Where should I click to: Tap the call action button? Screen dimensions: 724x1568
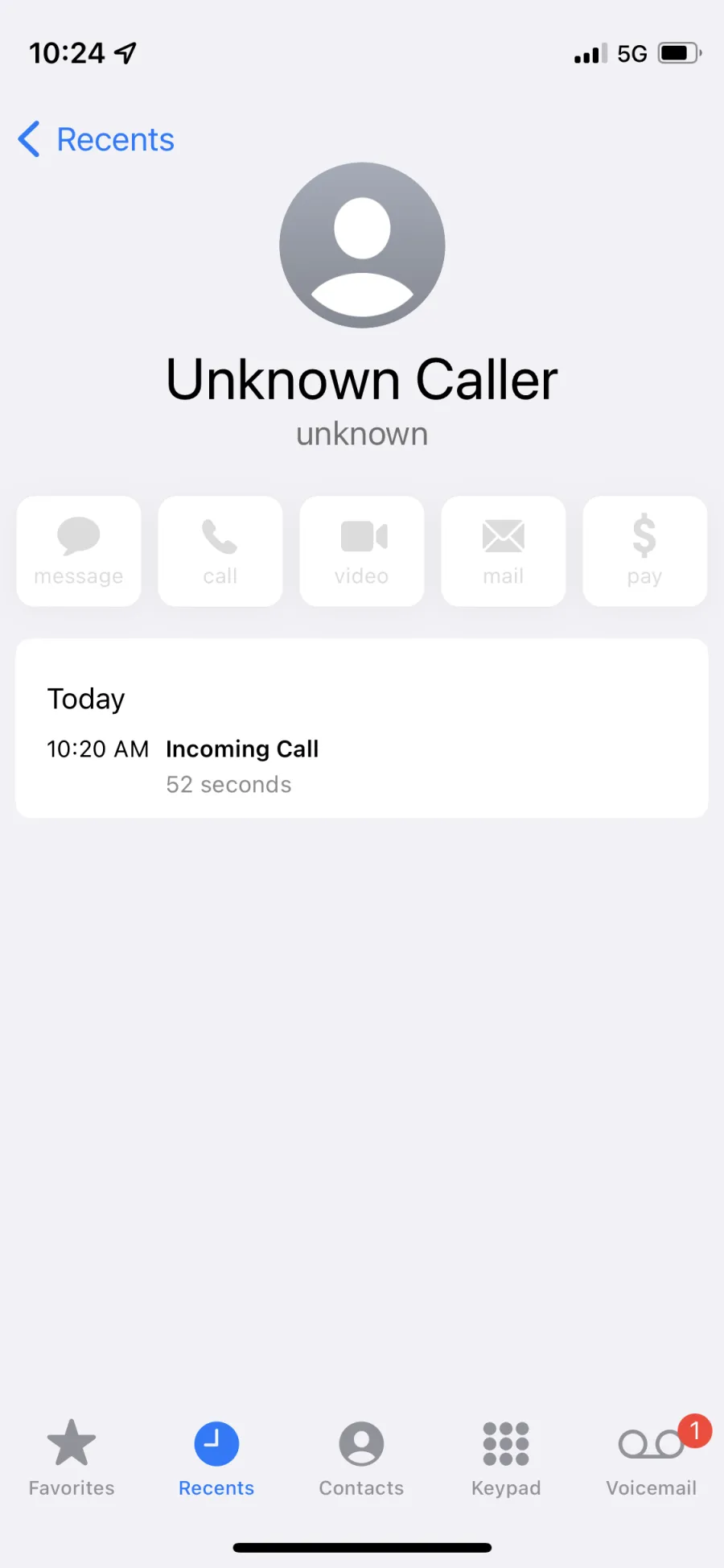point(220,551)
